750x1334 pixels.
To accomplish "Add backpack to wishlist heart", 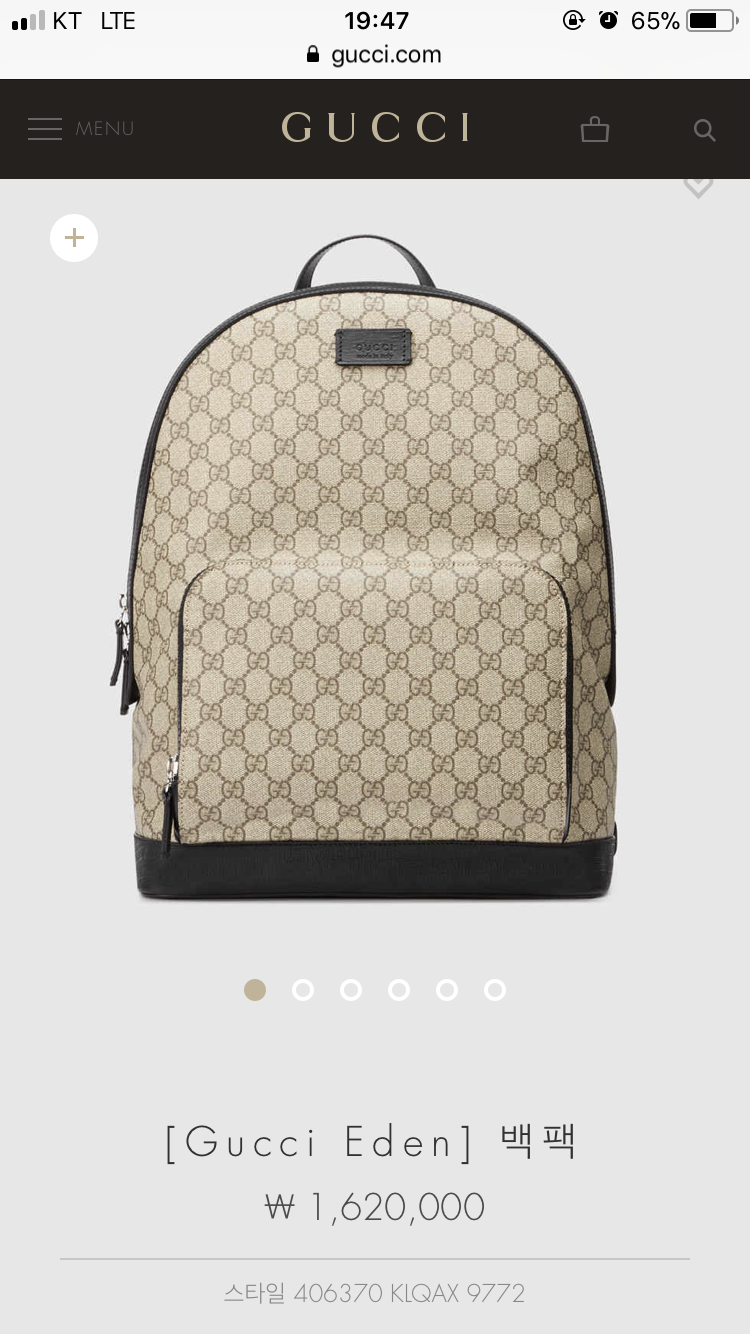I will [698, 186].
